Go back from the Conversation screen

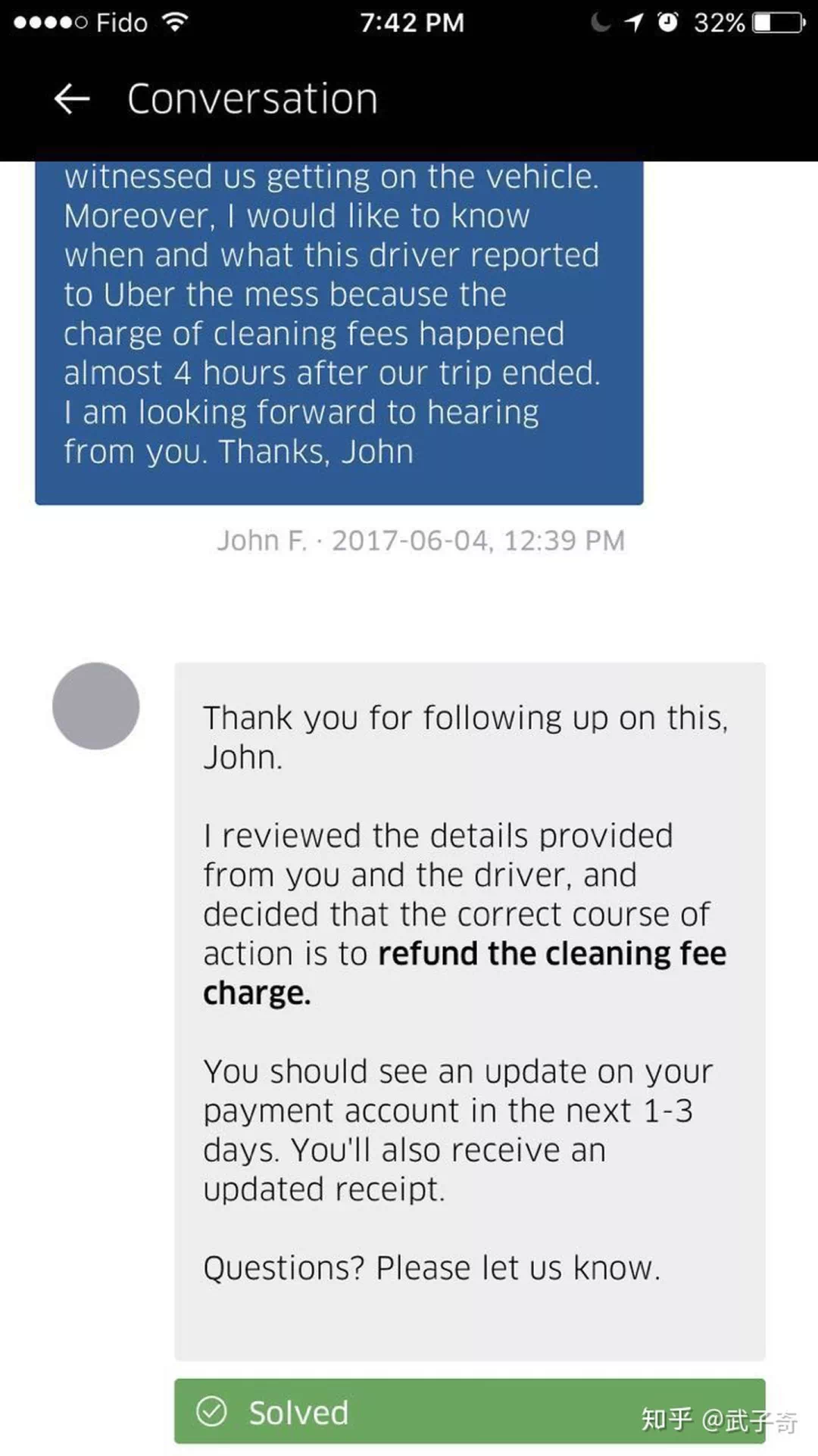point(72,99)
